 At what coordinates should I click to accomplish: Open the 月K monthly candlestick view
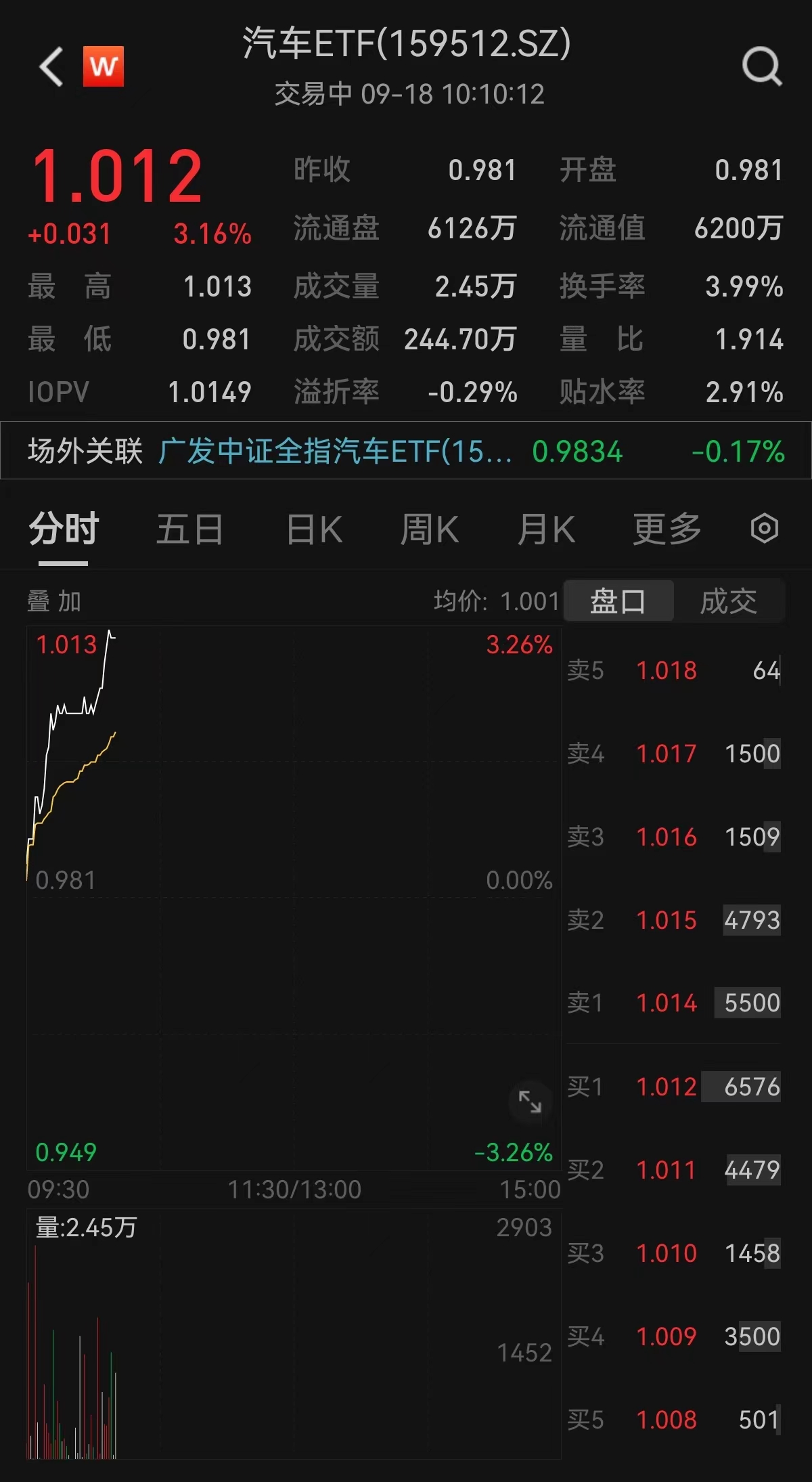pyautogui.click(x=547, y=530)
